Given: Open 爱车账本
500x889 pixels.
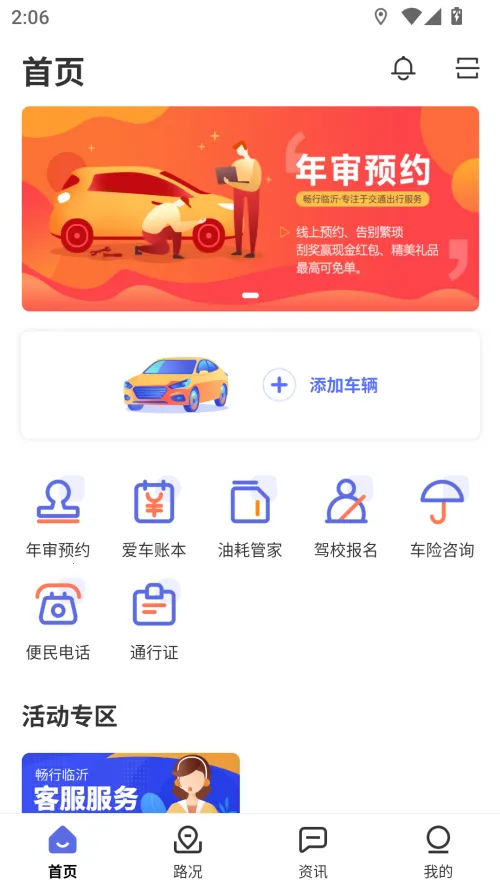Looking at the screenshot, I should coord(154,517).
